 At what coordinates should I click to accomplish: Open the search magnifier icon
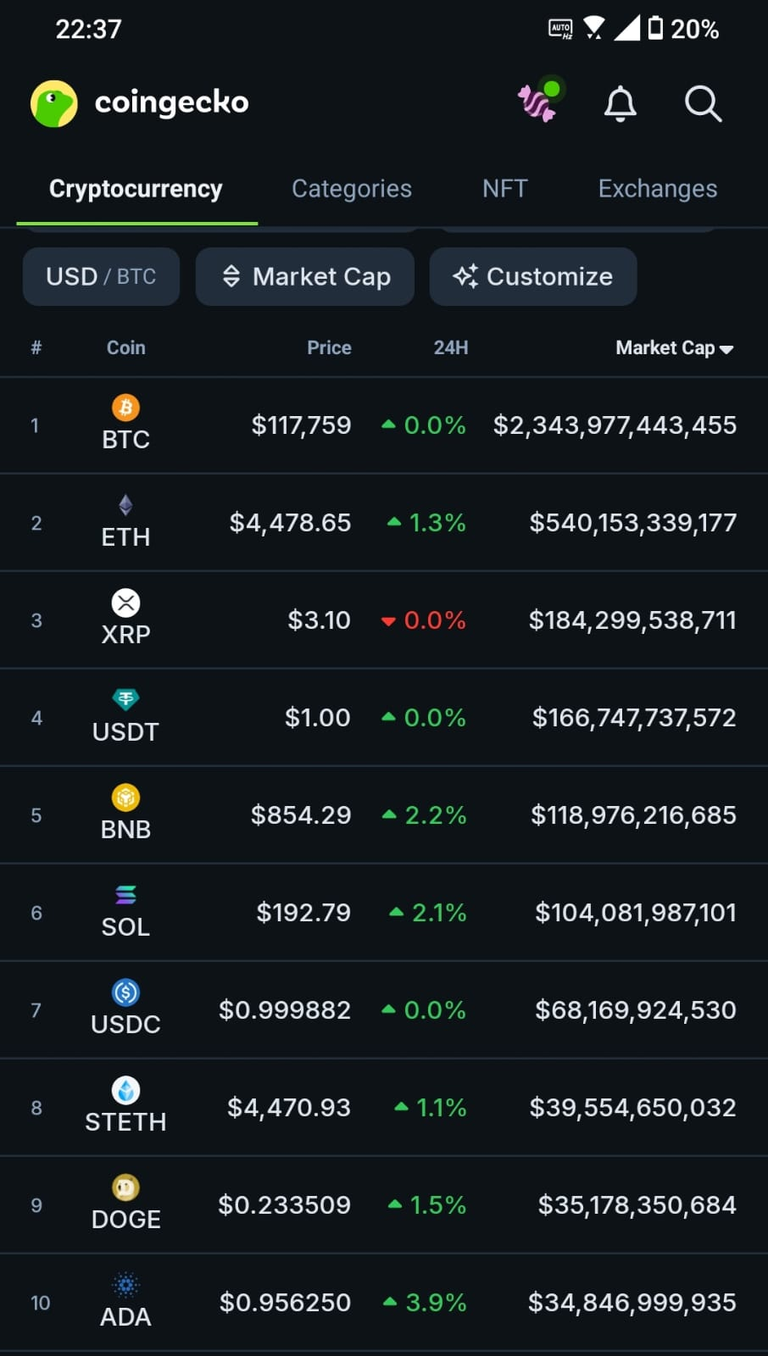[703, 103]
